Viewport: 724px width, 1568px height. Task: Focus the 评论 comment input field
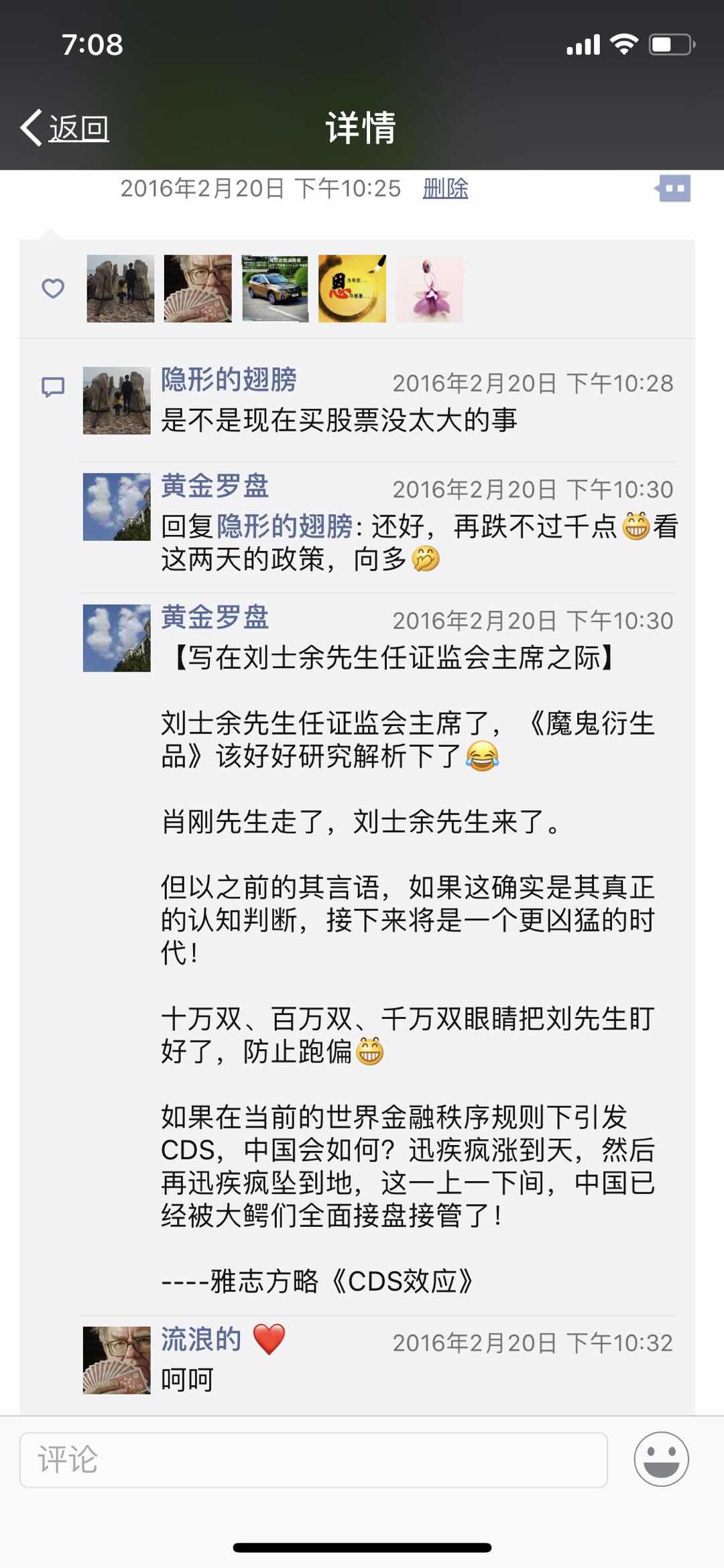(x=313, y=1459)
